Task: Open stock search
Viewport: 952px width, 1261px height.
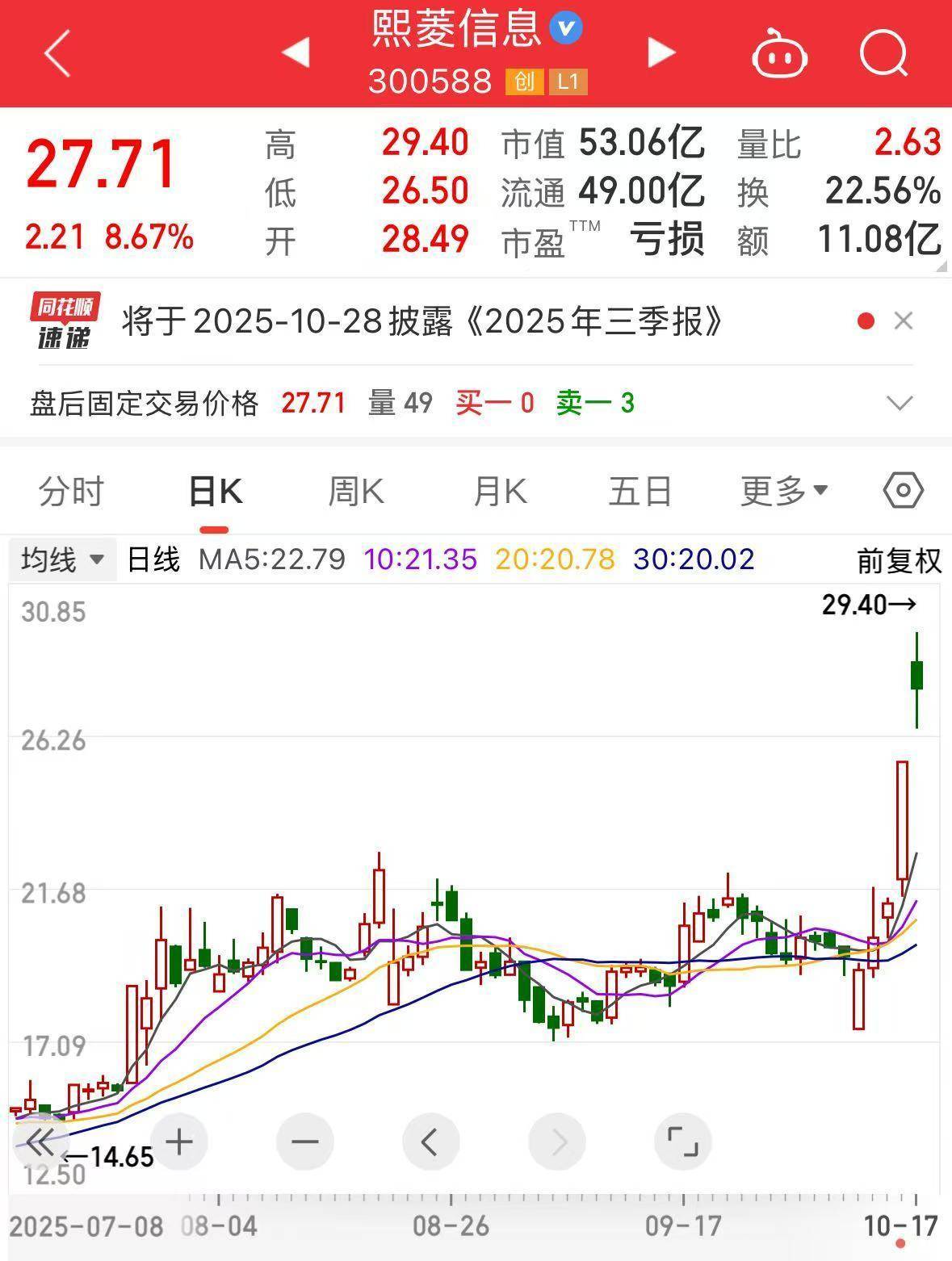Action: (883, 55)
